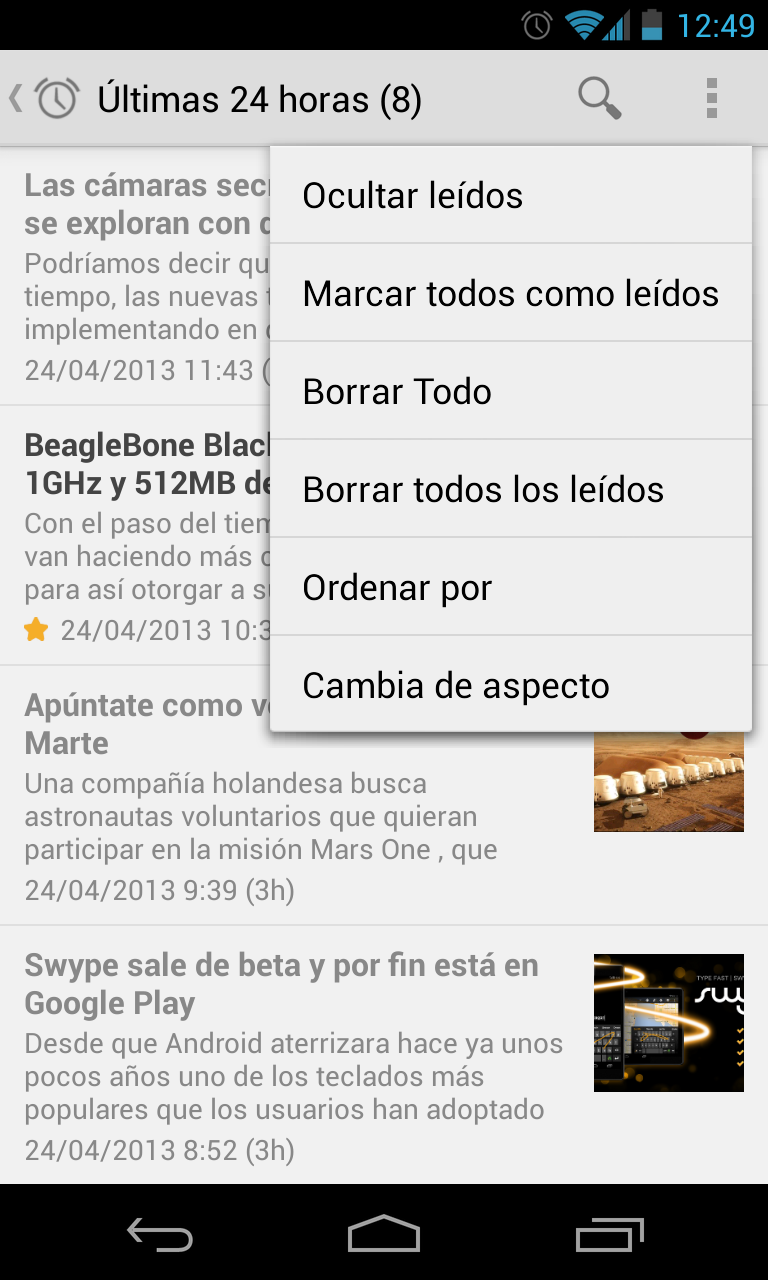Screen dimensions: 768x1280
Task: Tap the three-dot overflow menu icon
Action: point(711,98)
